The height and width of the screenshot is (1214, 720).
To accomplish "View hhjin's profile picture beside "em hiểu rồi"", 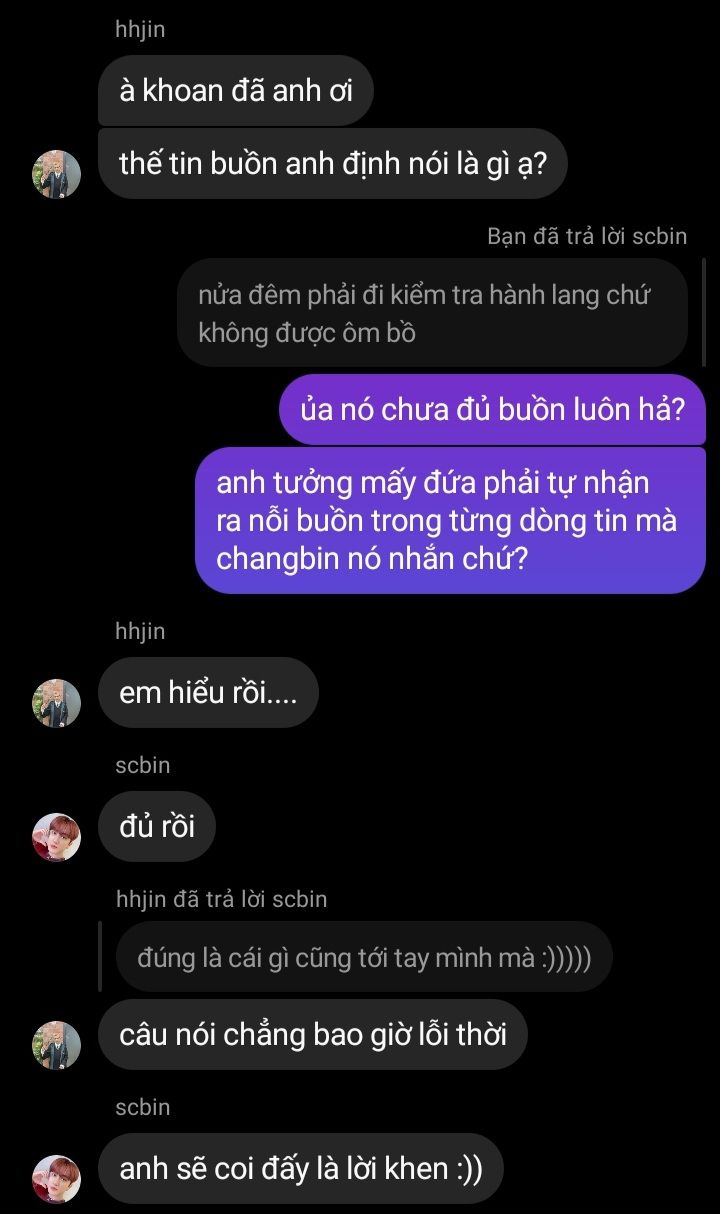I will click(57, 703).
